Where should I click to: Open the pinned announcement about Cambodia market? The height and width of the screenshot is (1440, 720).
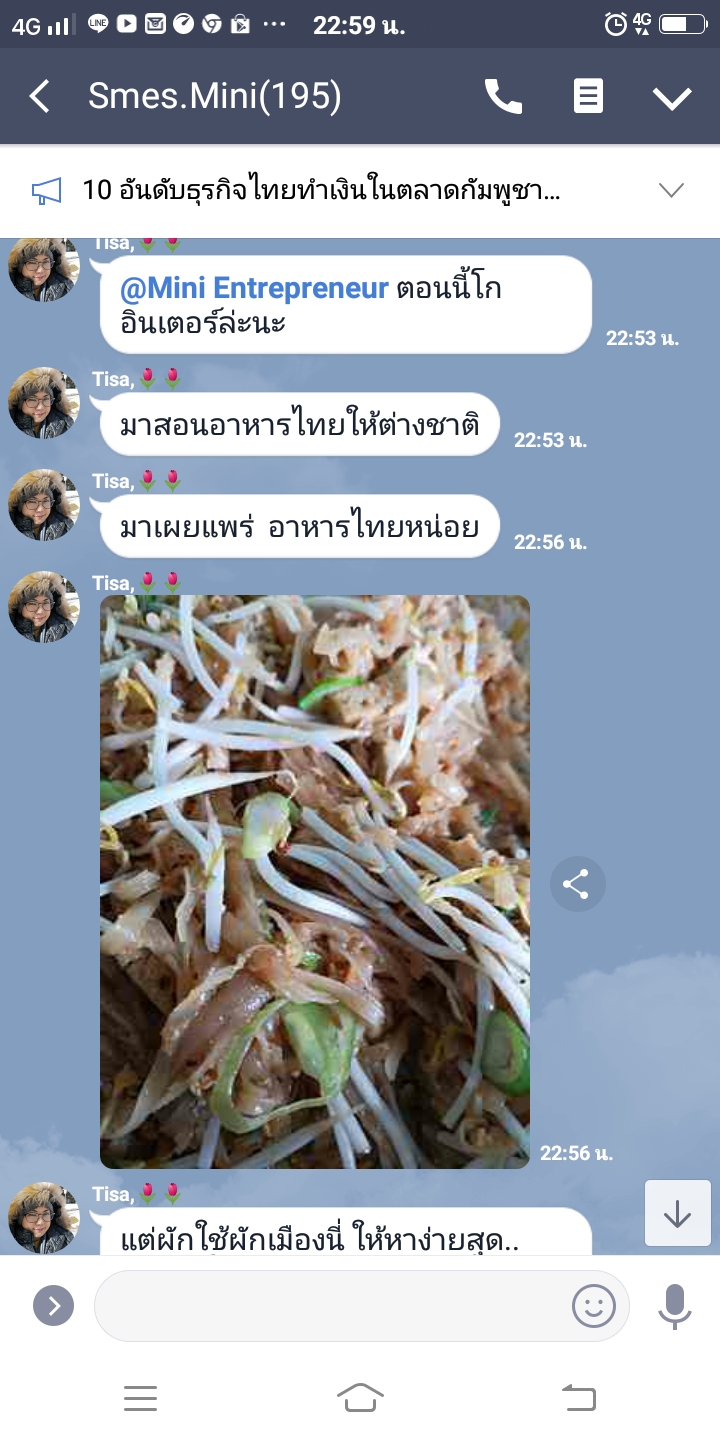(320, 191)
